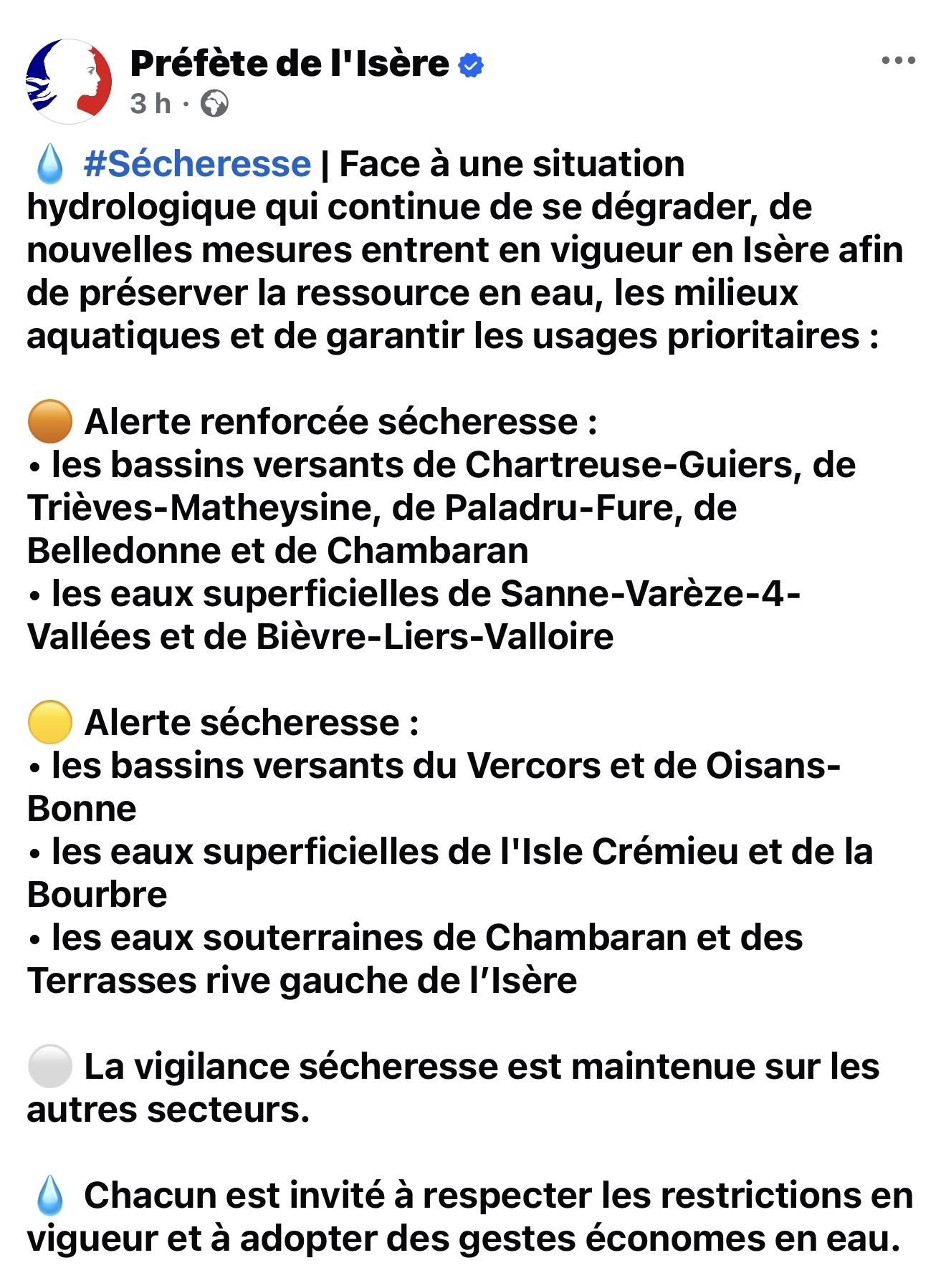The image size is (946, 1288).
Task: Open the post's three-dot options menu
Action: point(898,61)
